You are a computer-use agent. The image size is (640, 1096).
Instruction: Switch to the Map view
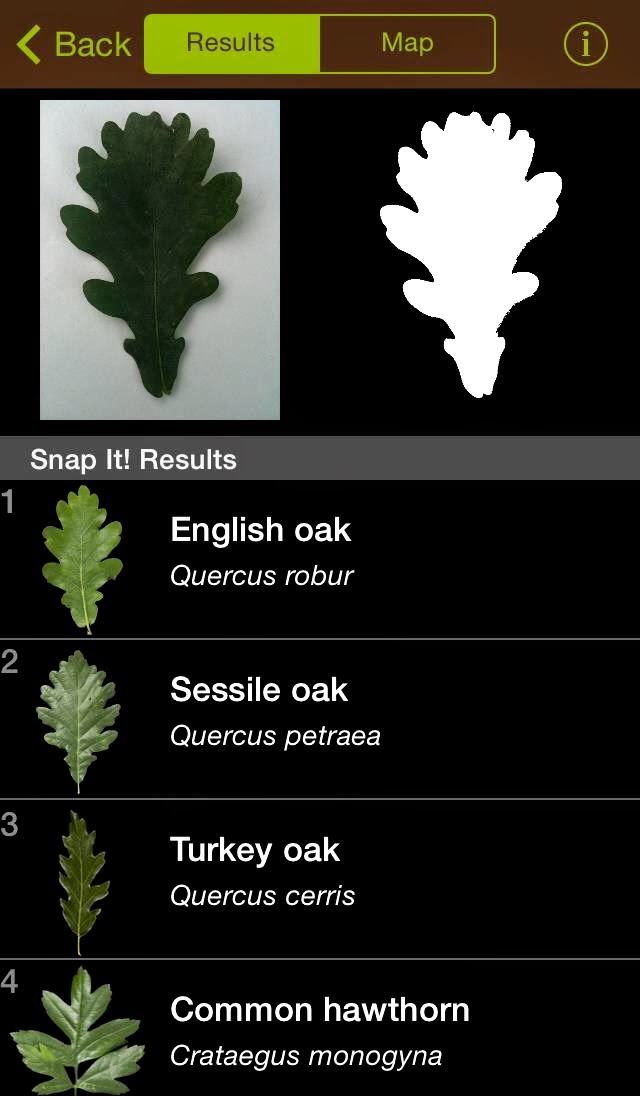pos(407,44)
